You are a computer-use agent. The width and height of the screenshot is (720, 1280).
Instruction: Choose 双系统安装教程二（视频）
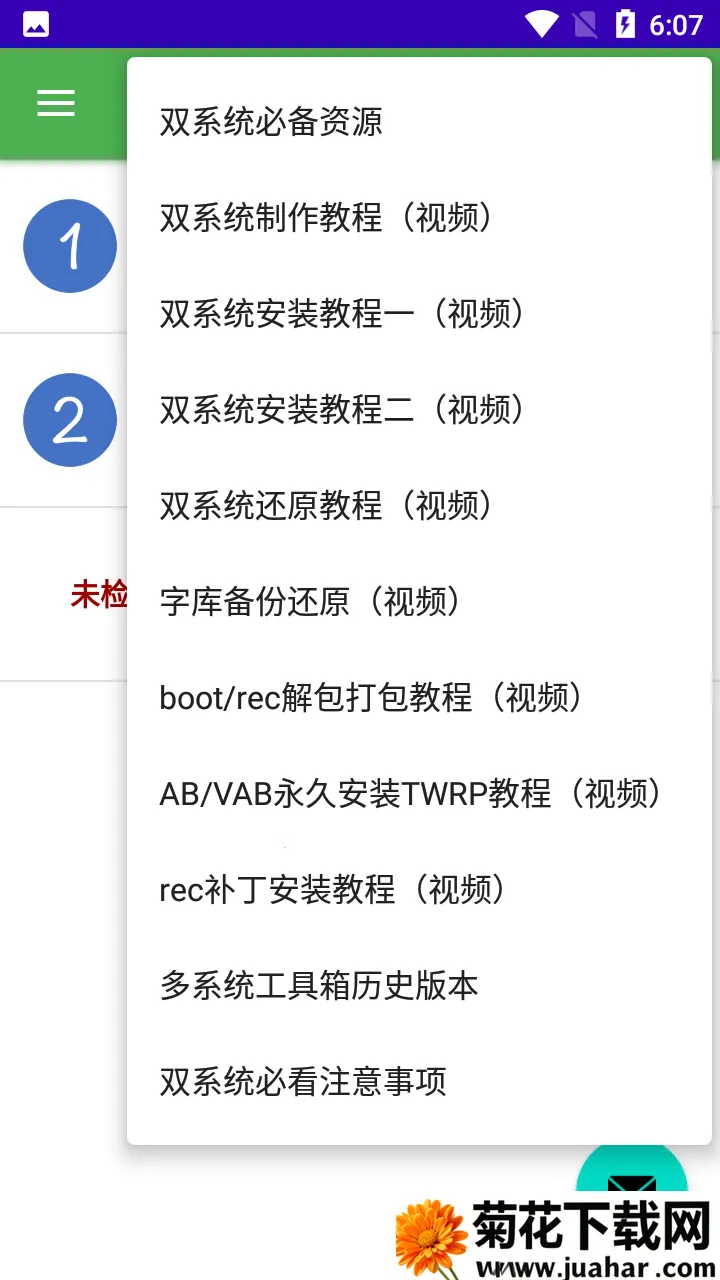pos(343,410)
